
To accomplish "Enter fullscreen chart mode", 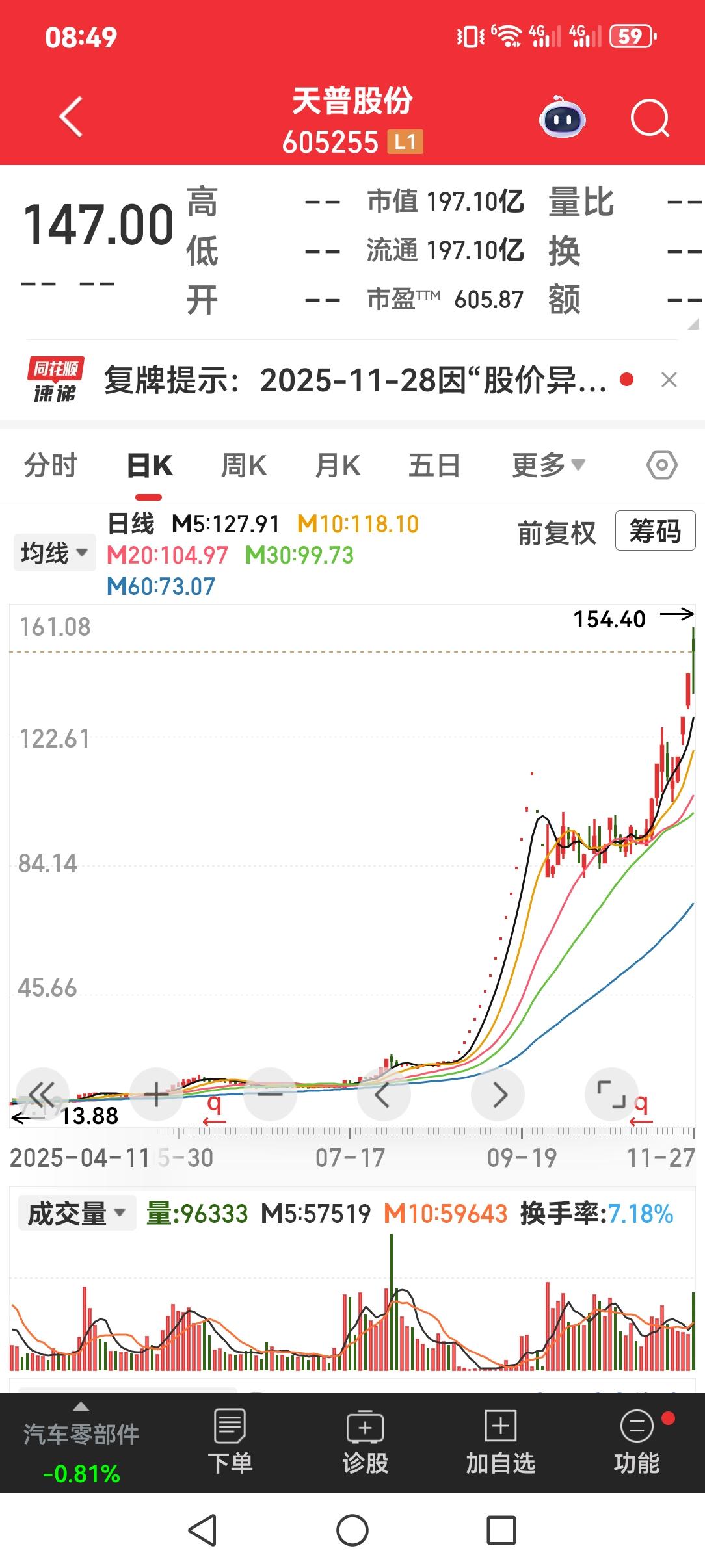I will click(612, 1094).
